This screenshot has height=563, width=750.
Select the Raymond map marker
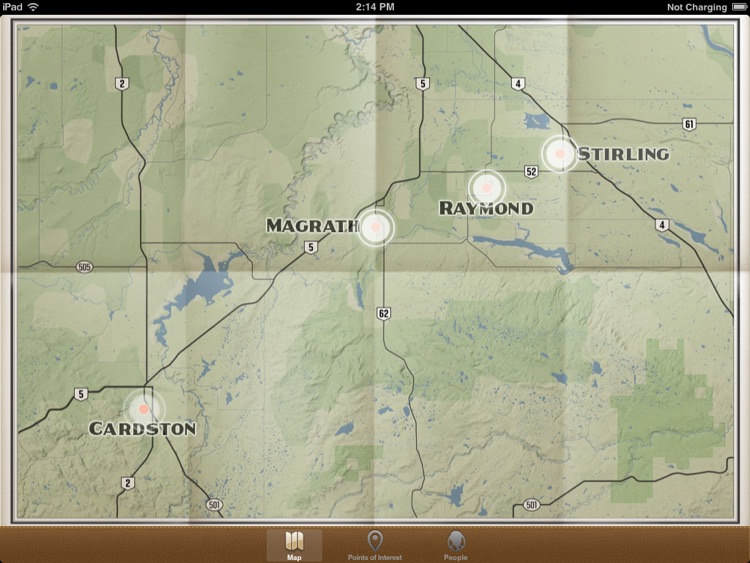coord(487,187)
